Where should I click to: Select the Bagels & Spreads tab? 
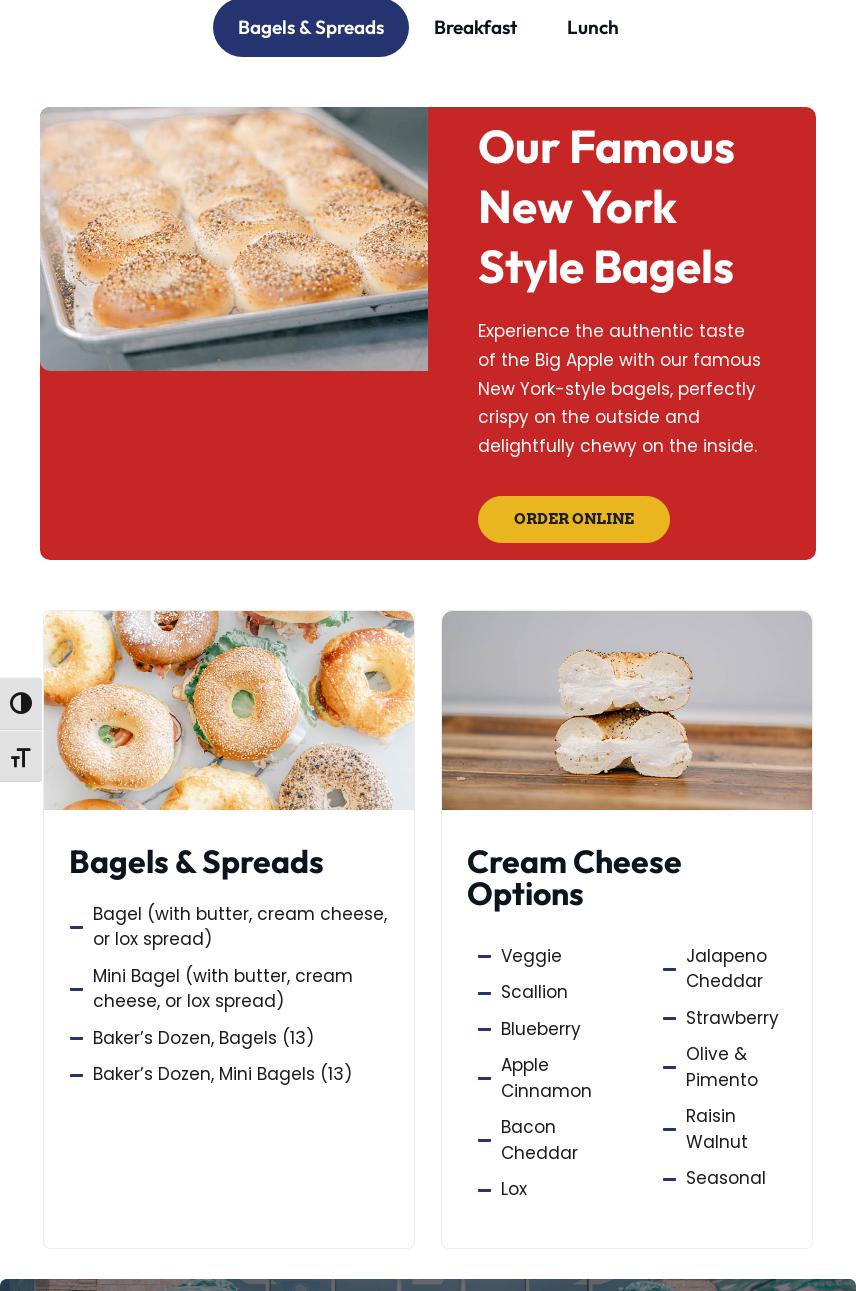310,27
